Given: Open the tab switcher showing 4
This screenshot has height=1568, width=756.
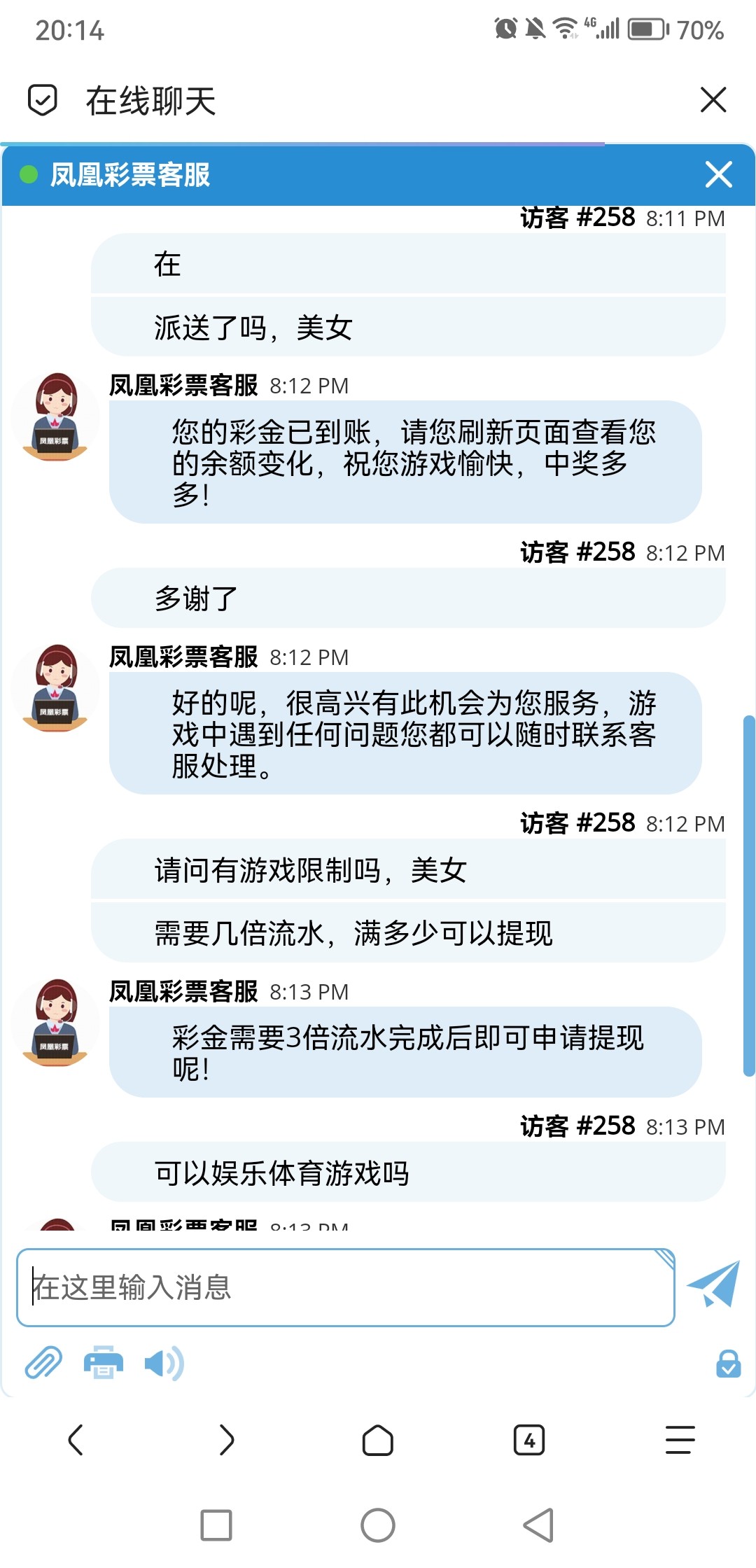Looking at the screenshot, I should click(x=528, y=1440).
